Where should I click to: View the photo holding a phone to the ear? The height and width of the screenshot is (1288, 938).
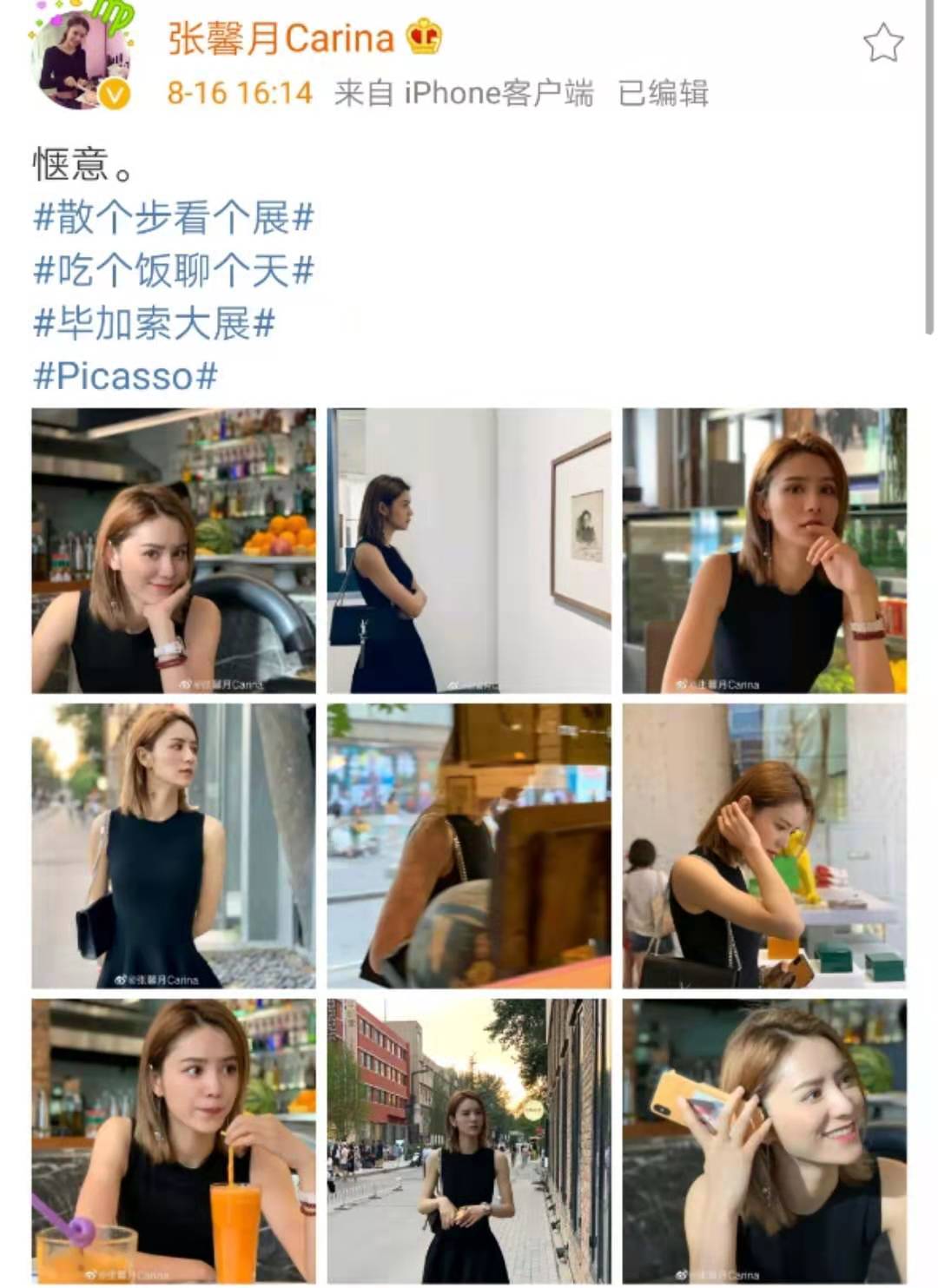pos(764,1140)
